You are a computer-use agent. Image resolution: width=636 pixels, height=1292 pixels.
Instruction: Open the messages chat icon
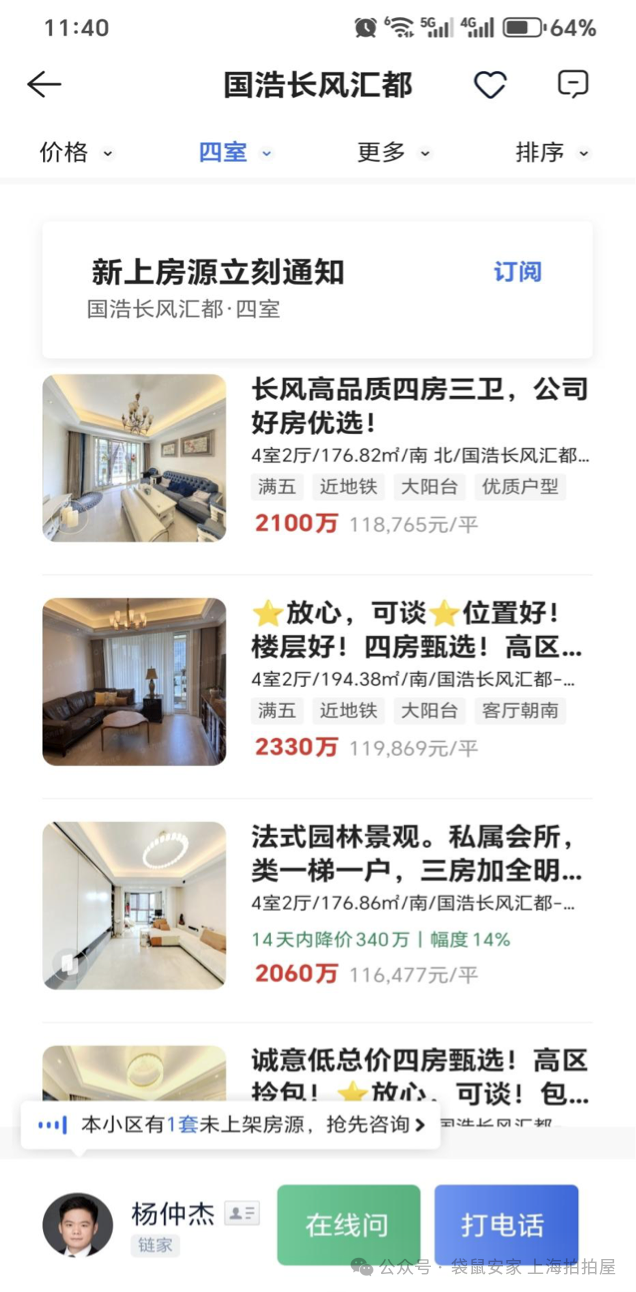click(x=572, y=85)
